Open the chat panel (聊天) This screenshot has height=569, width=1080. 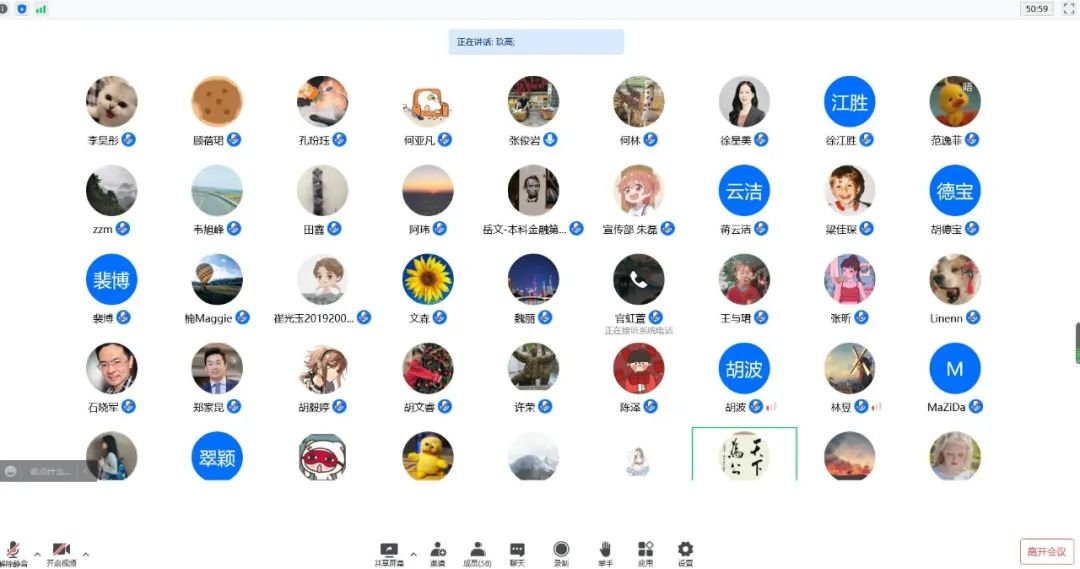(517, 551)
